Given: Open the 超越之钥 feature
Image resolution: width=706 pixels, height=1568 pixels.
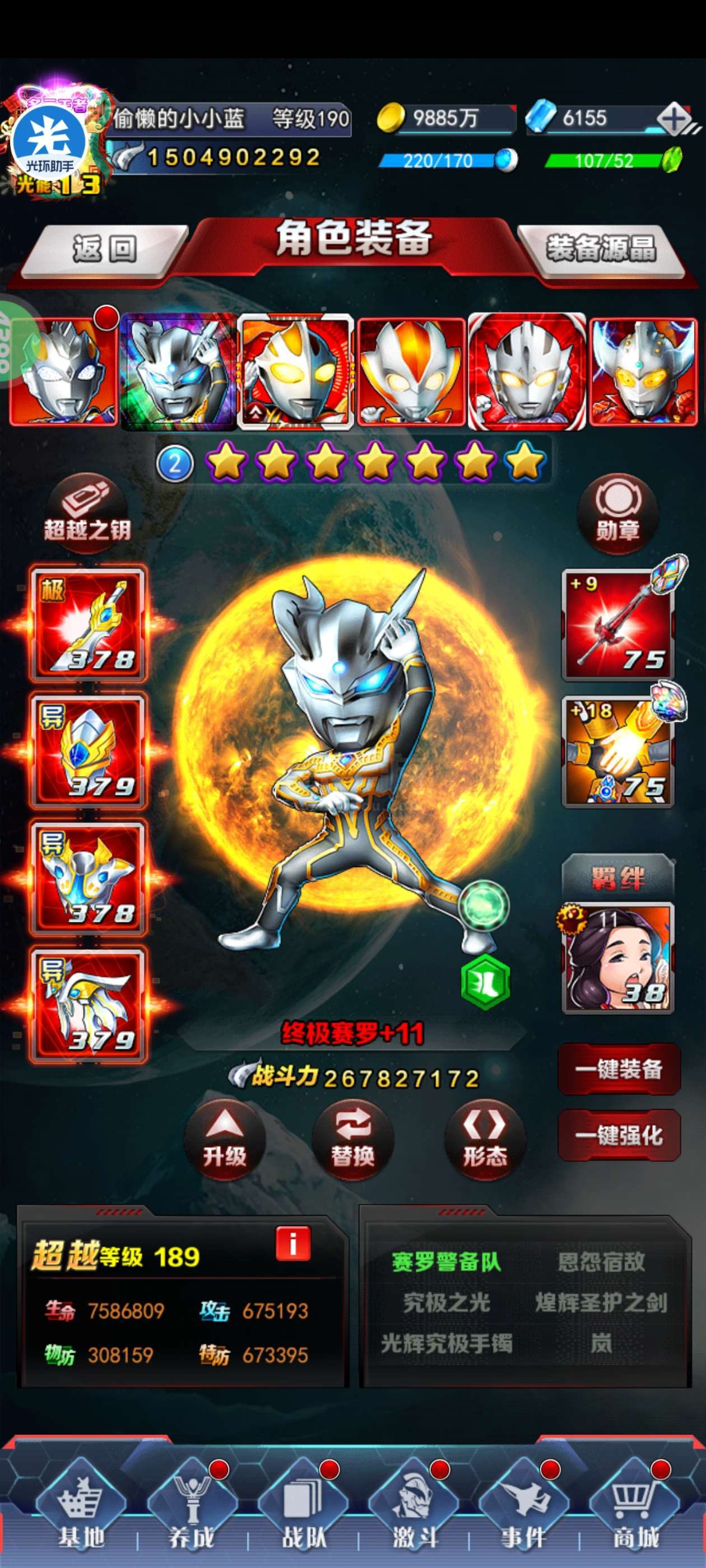Looking at the screenshot, I should click(x=87, y=514).
